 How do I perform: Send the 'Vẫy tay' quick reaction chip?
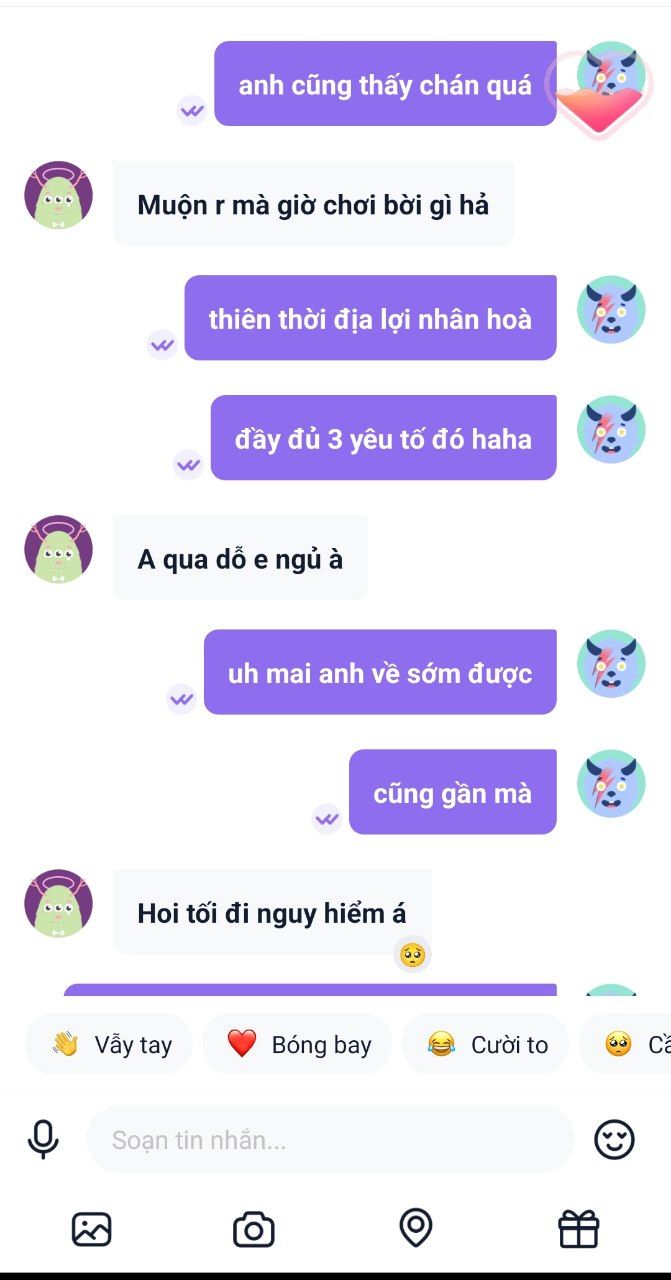110,1045
